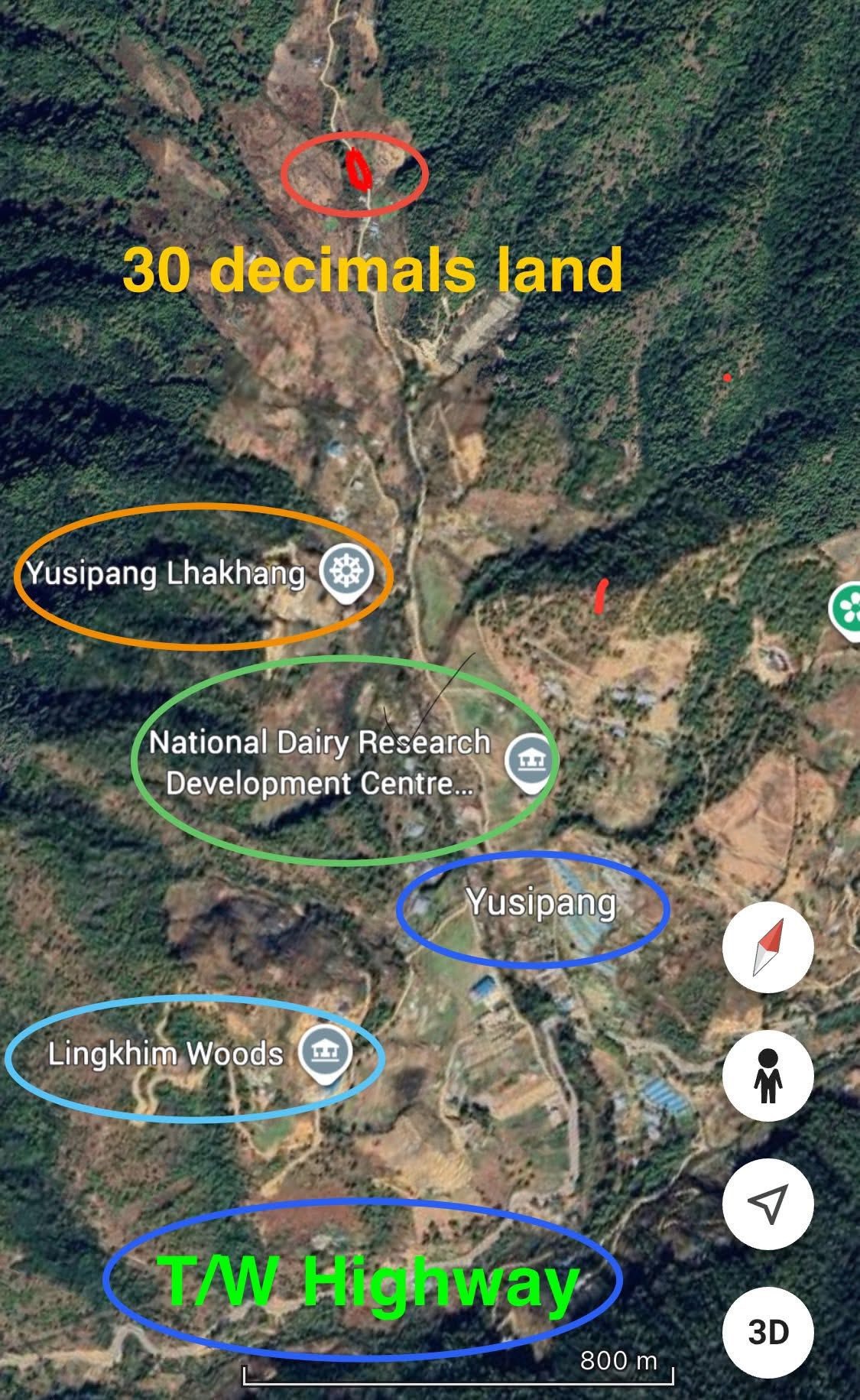
Task: Reset map orientation with the compass
Action: point(768,947)
